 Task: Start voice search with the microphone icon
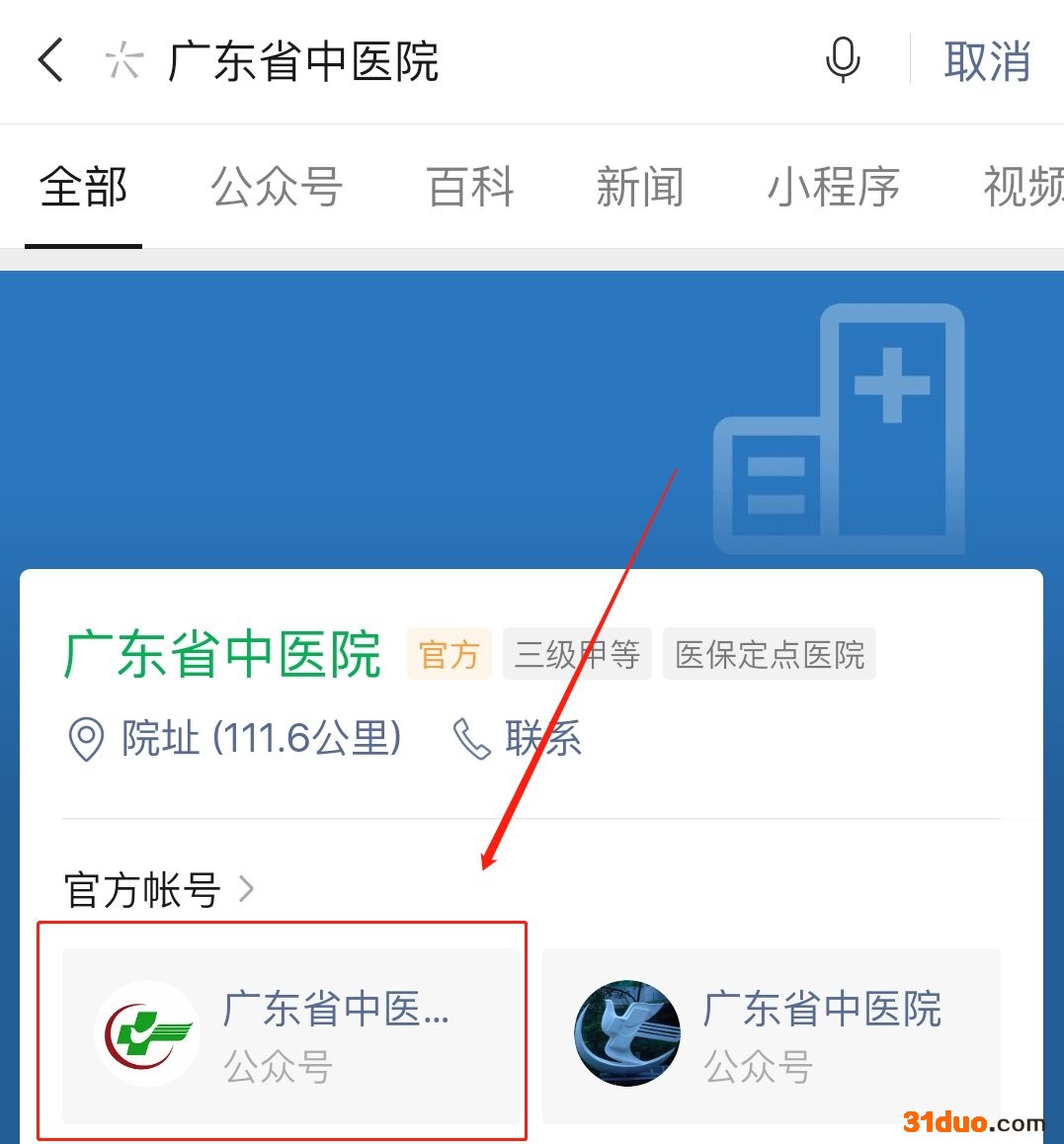843,61
